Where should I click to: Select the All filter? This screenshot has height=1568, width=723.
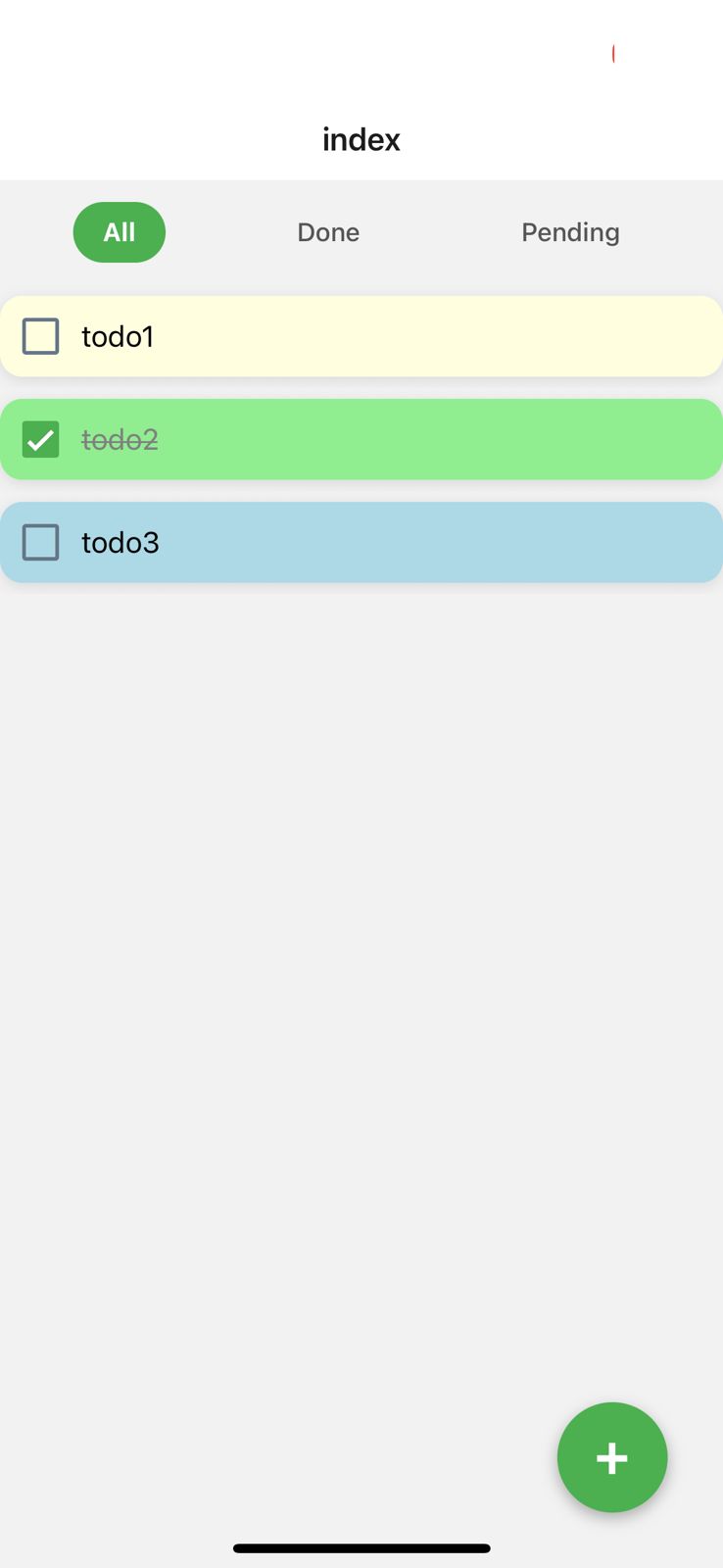tap(120, 232)
